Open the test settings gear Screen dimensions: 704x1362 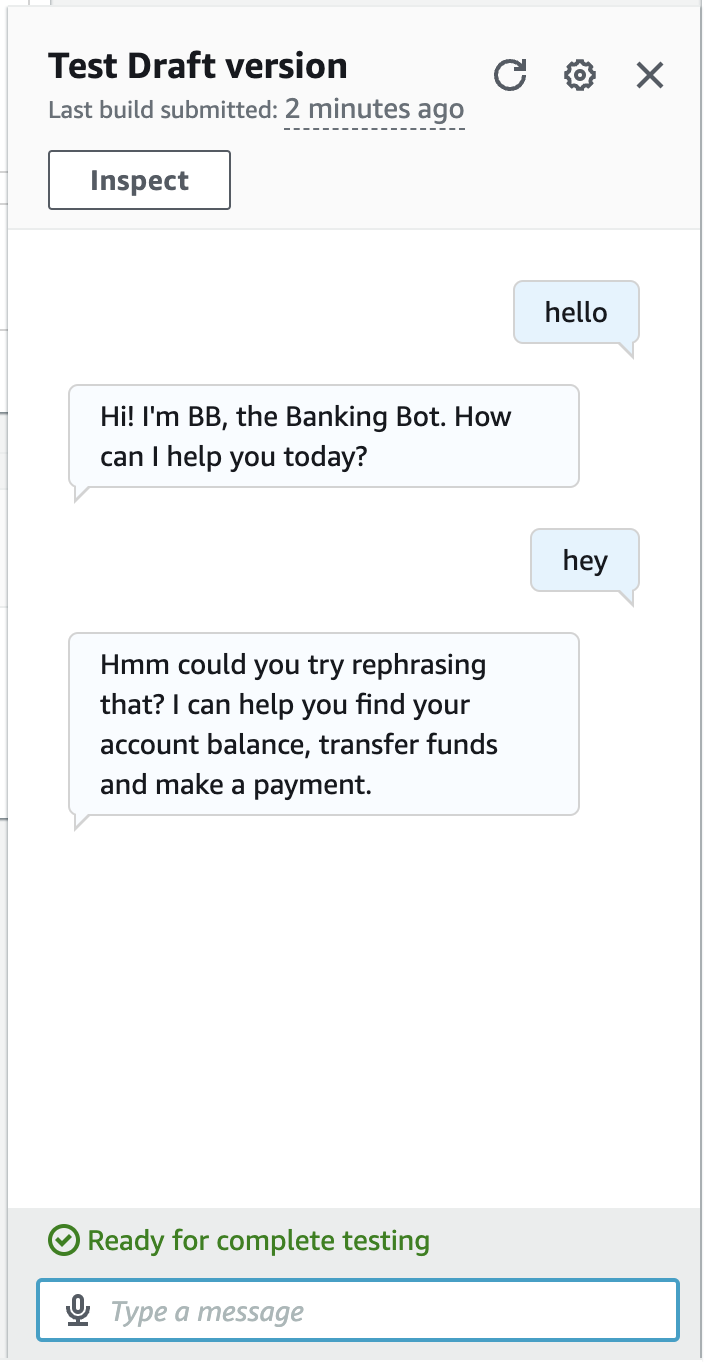[580, 75]
